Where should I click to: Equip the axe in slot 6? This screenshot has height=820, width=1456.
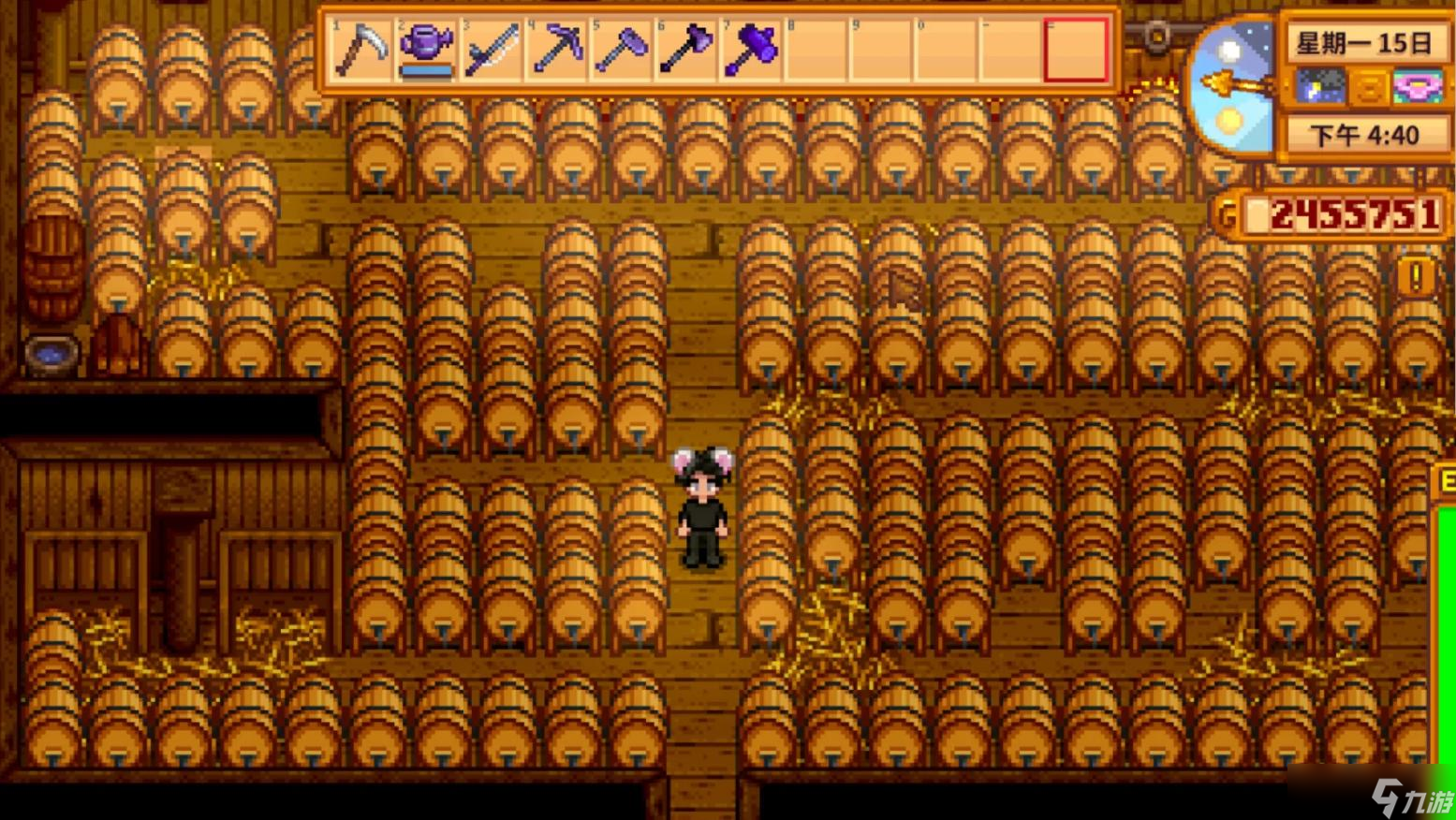pos(686,49)
